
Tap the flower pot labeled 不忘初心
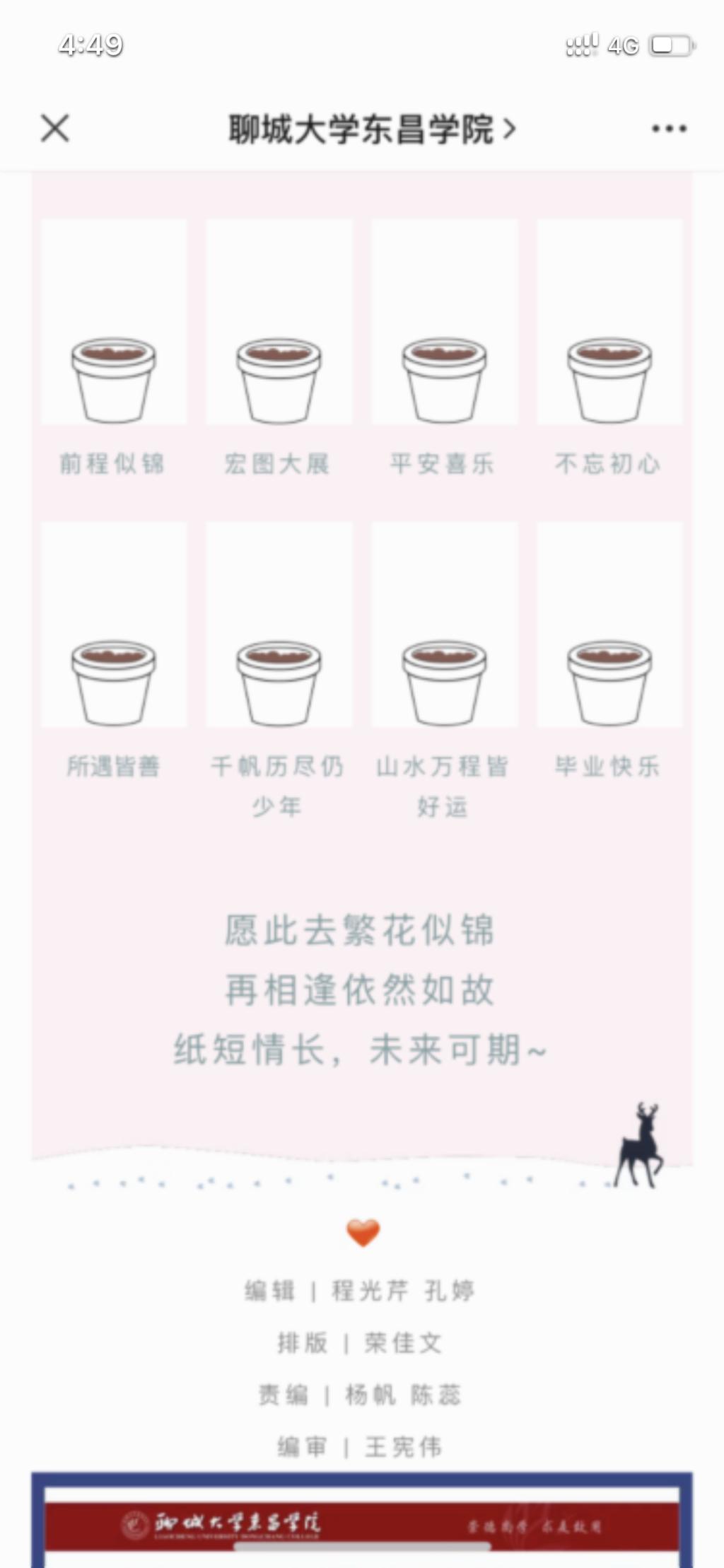pyautogui.click(x=609, y=379)
